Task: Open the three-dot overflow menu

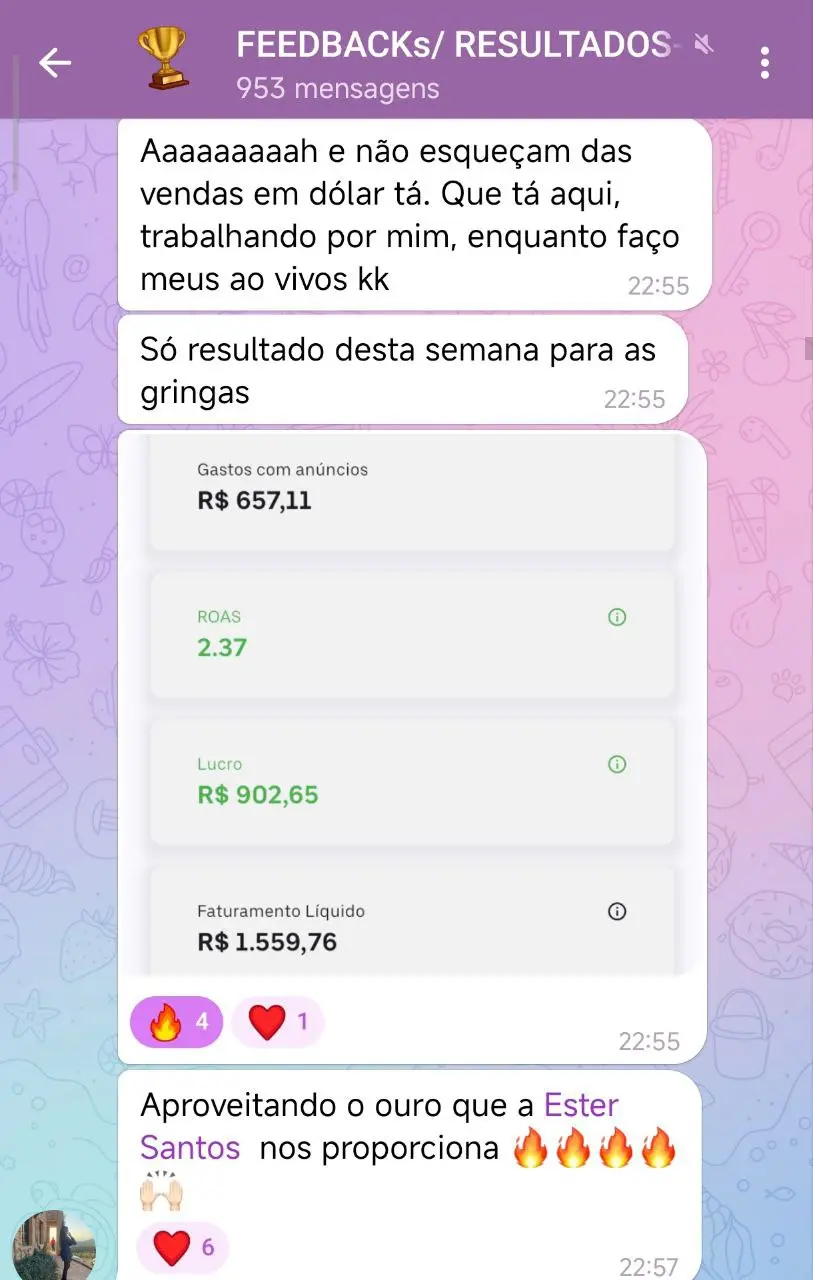Action: (x=765, y=64)
